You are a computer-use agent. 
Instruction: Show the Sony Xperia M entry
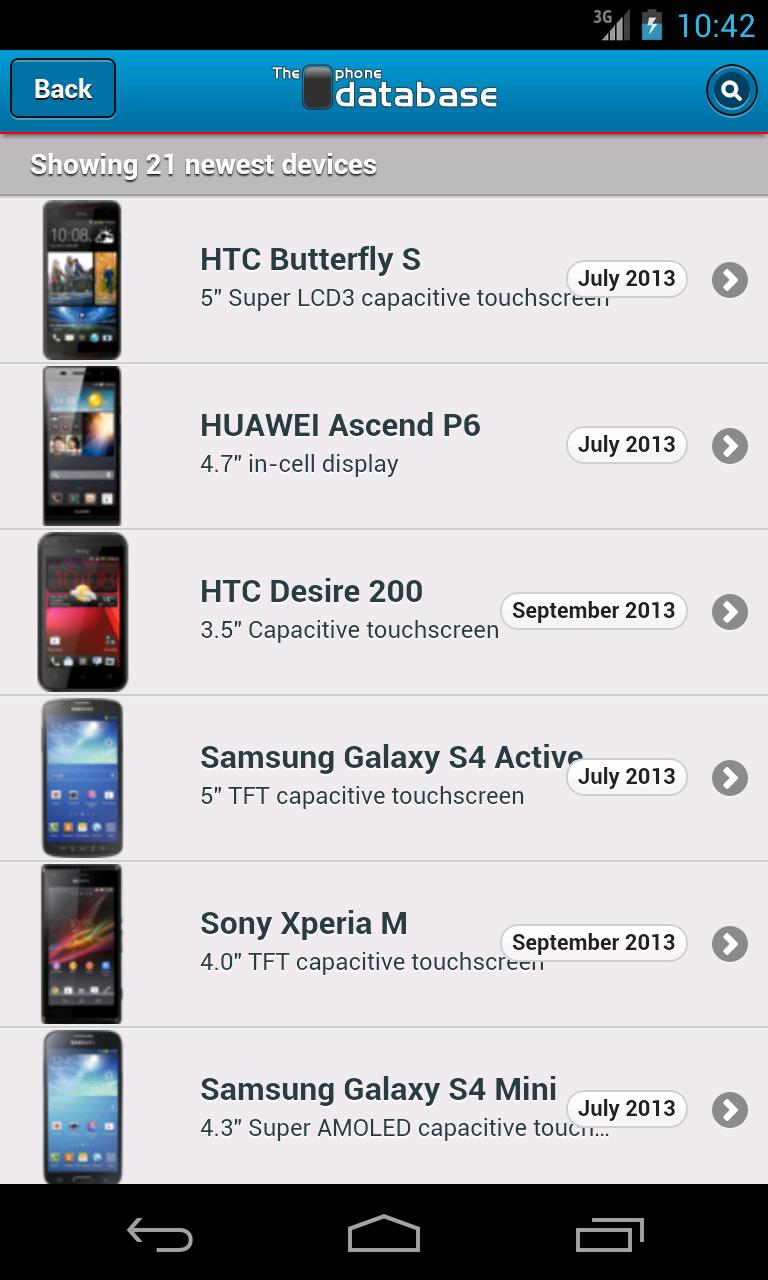tap(384, 943)
